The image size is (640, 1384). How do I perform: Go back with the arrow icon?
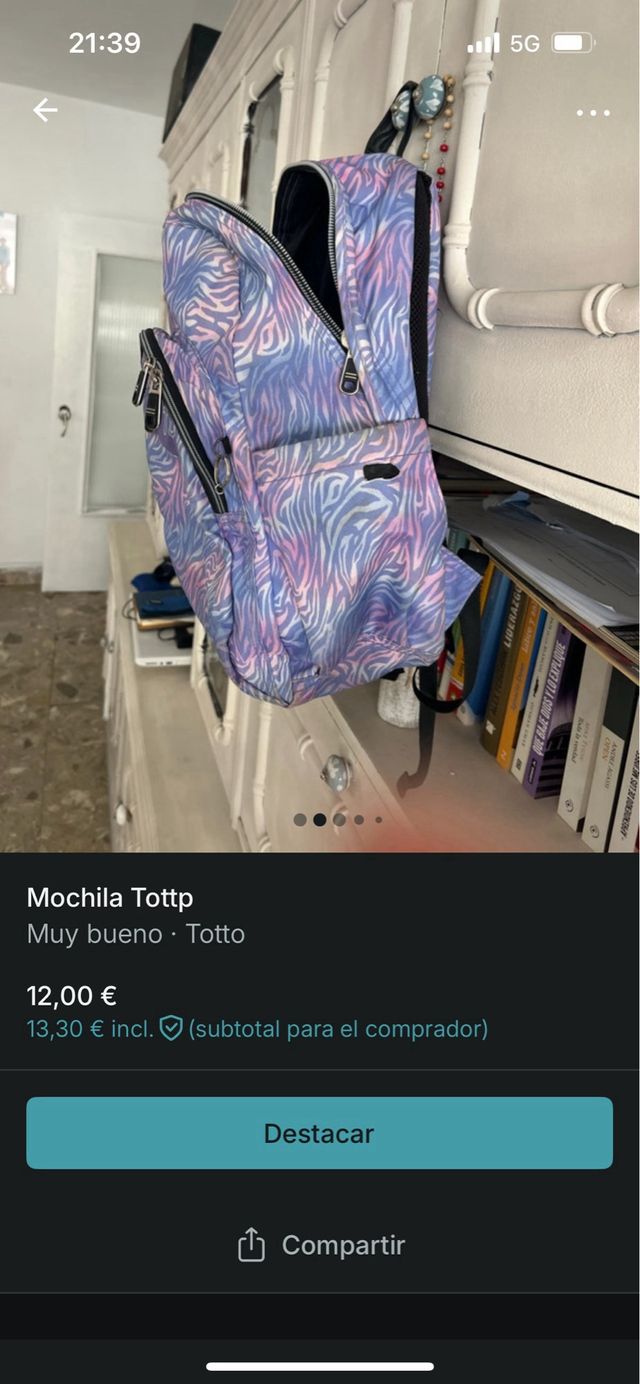point(45,110)
